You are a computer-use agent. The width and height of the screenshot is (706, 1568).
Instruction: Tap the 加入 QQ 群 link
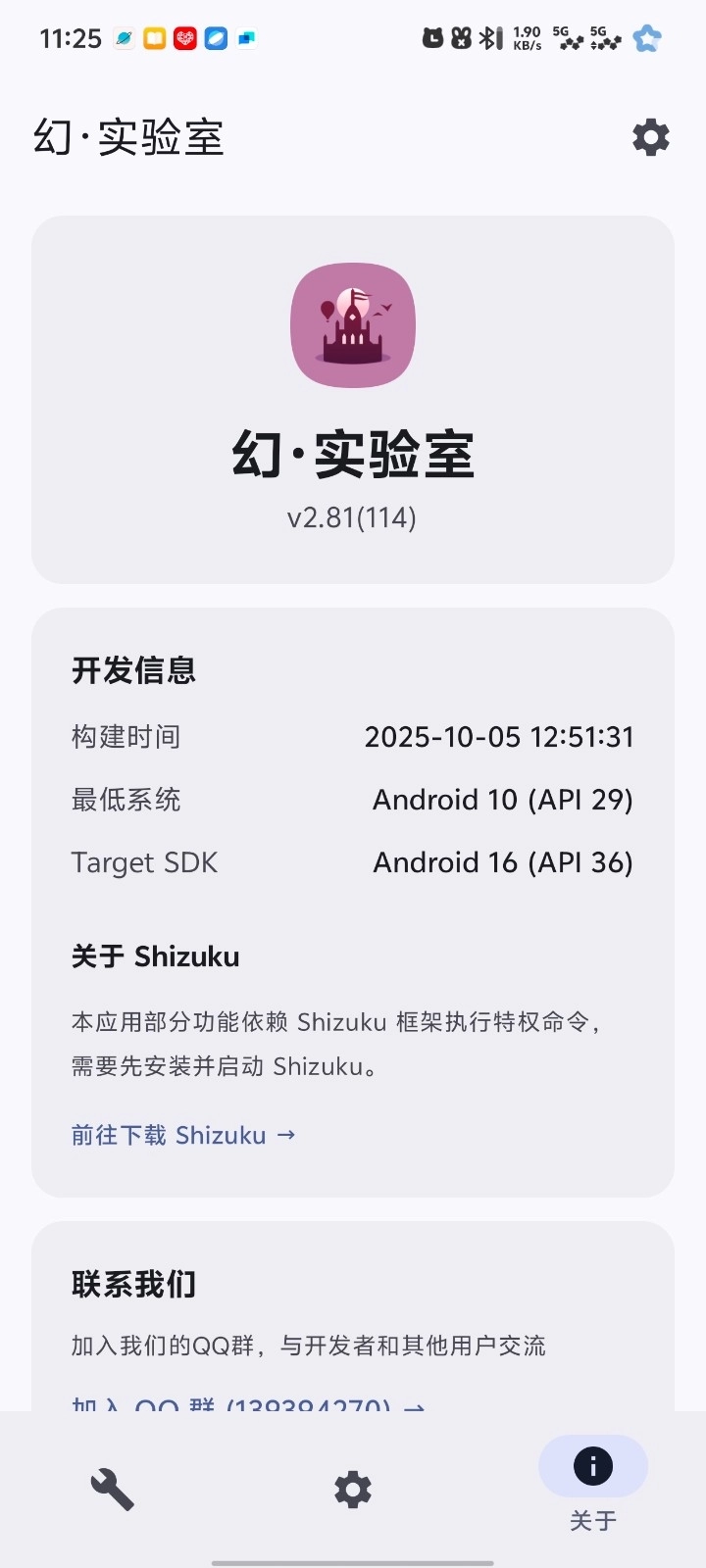(248, 1405)
